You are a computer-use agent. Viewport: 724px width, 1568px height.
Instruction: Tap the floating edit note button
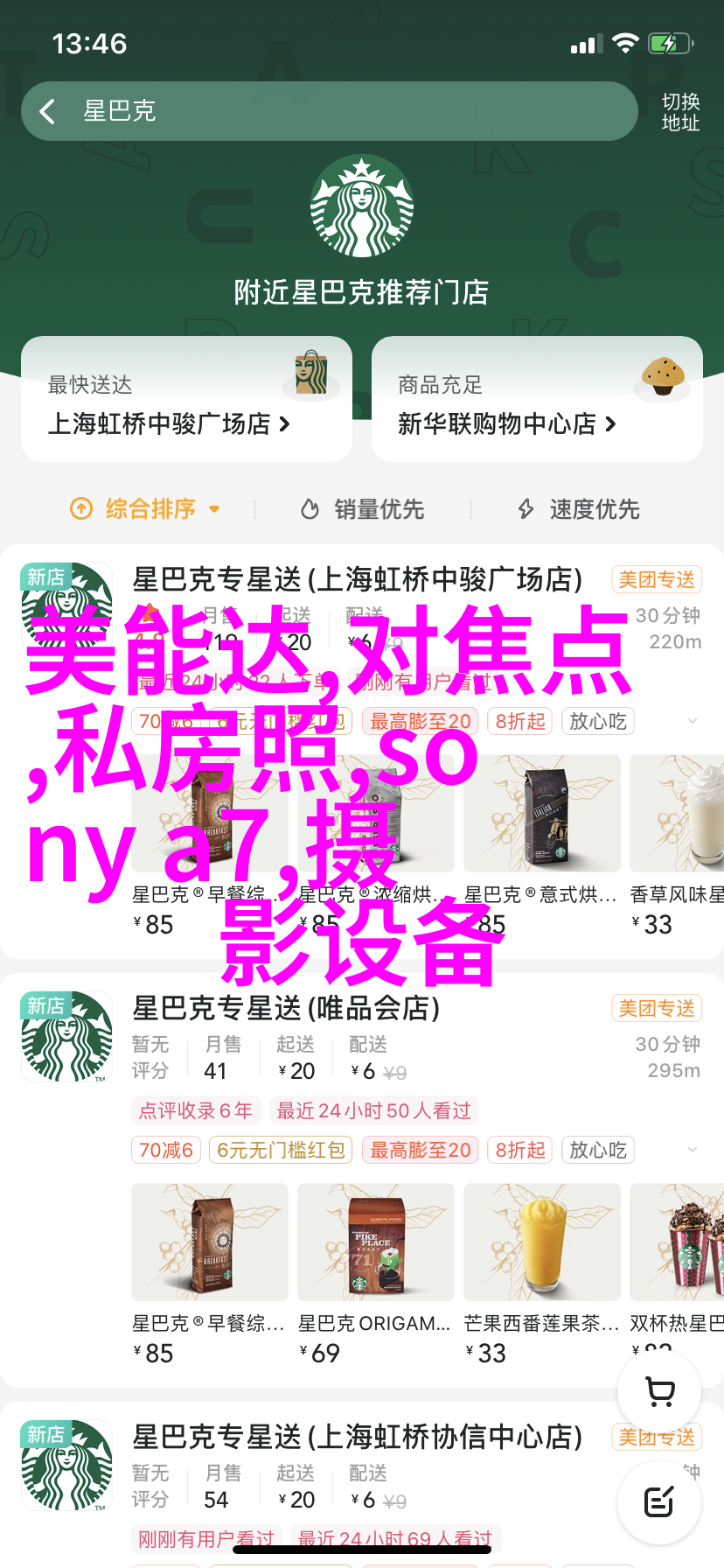coord(659,1502)
